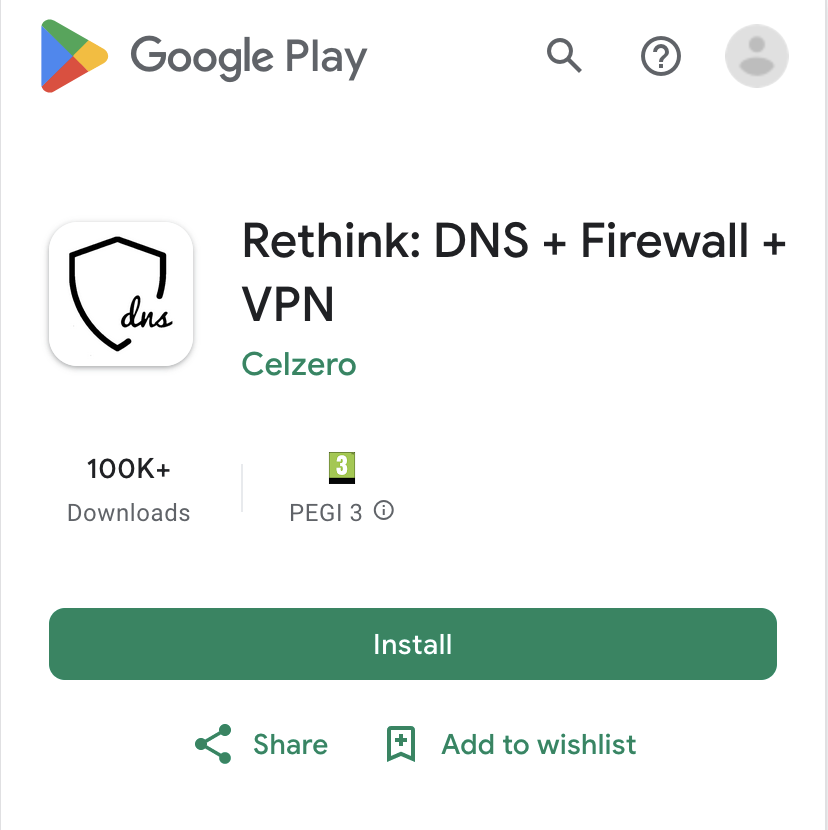View PEGI 3 rating info icon

pyautogui.click(x=384, y=511)
